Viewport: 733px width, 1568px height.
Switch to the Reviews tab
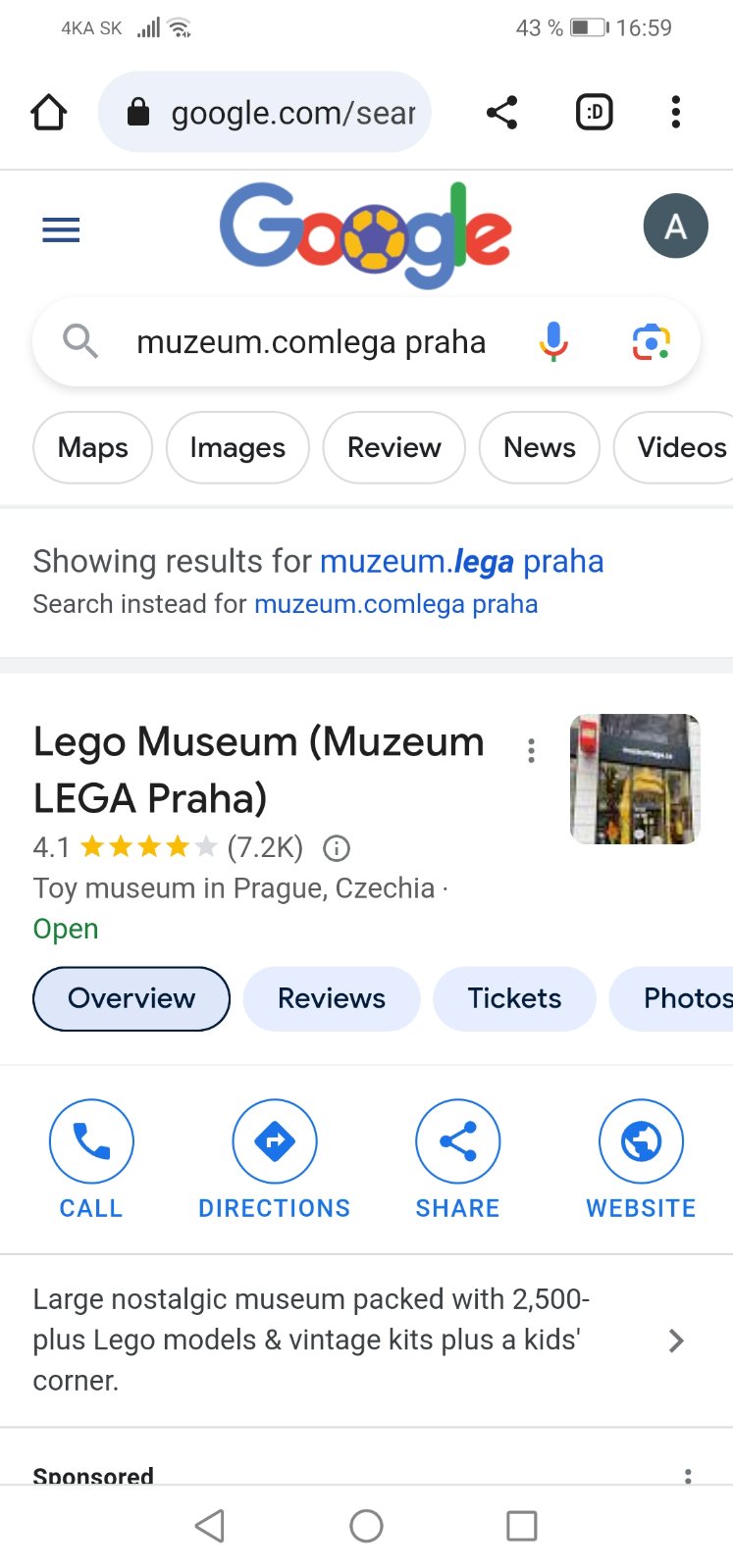[332, 998]
